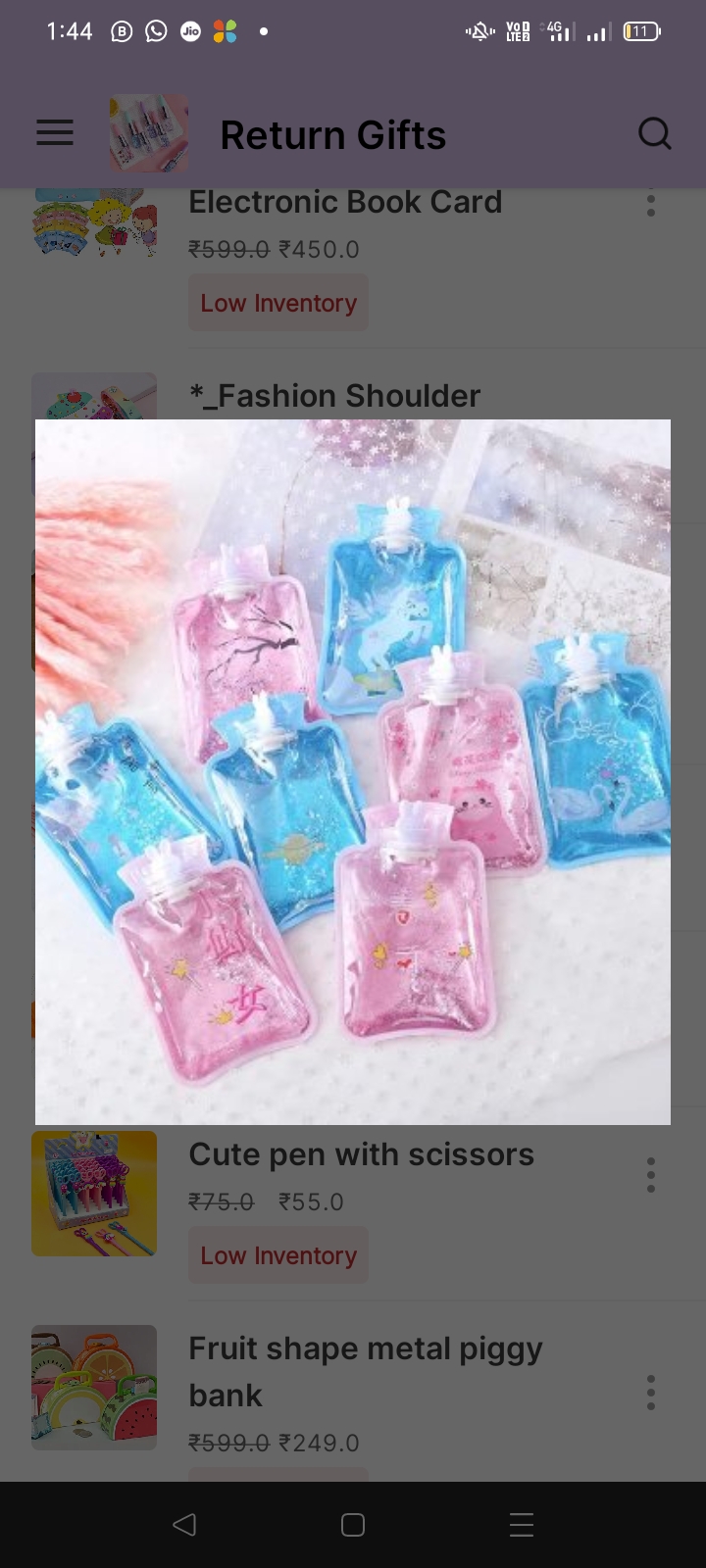Go back using the system back button

point(184,1525)
